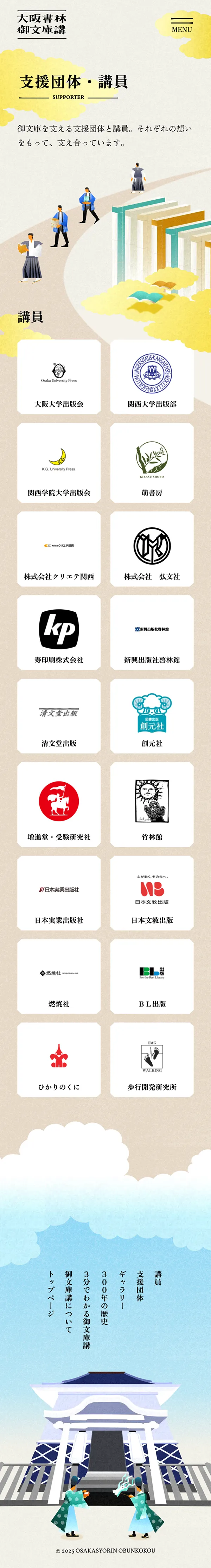
Task: Open the 新興出版社啓林館 card
Action: click(152, 632)
